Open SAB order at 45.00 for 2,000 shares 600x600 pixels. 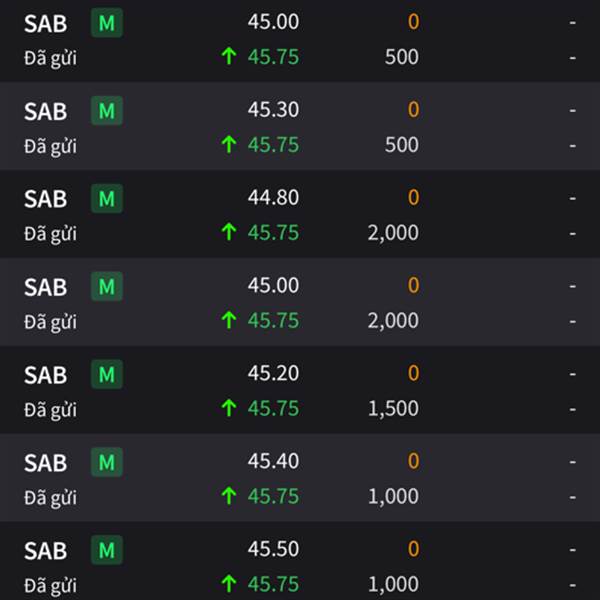[300, 303]
